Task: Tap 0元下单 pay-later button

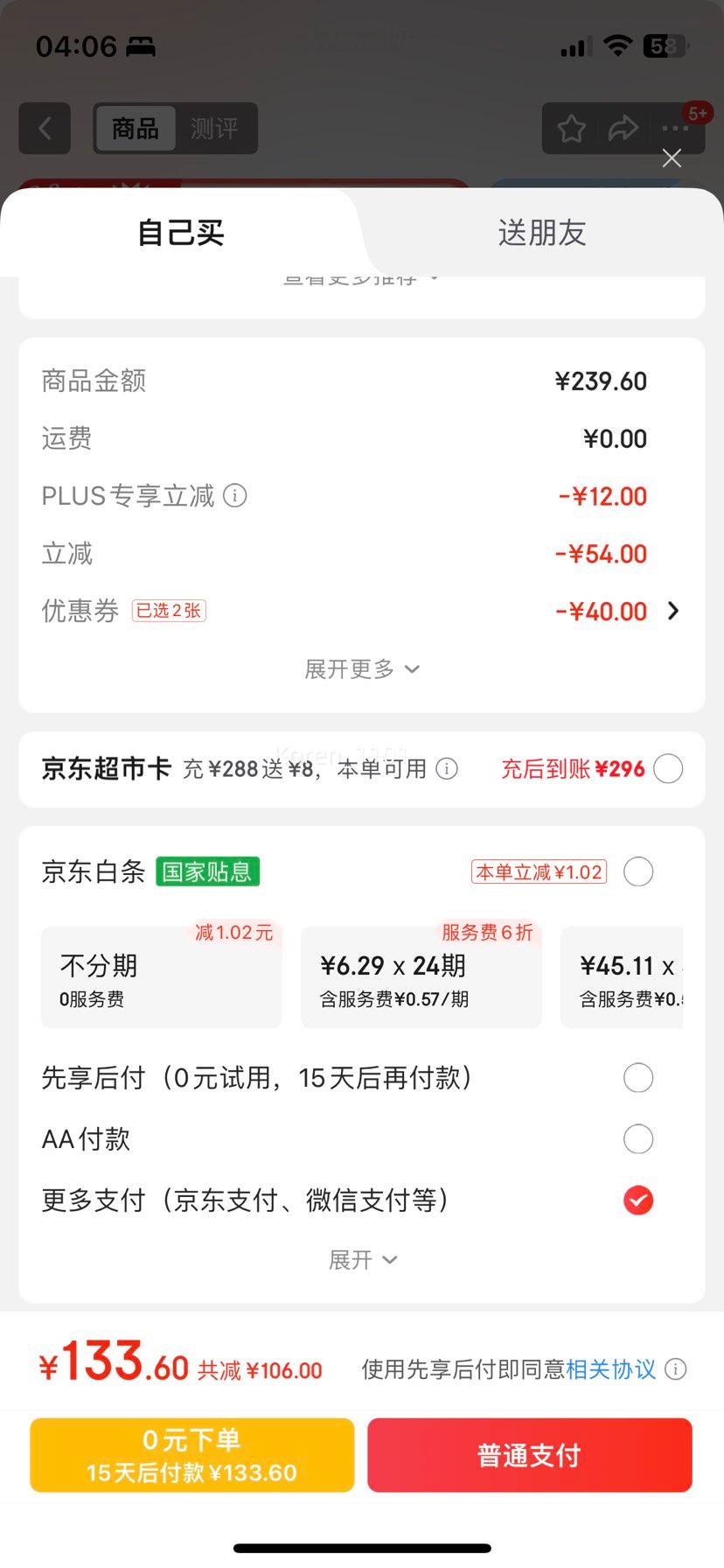Action: [x=192, y=1455]
